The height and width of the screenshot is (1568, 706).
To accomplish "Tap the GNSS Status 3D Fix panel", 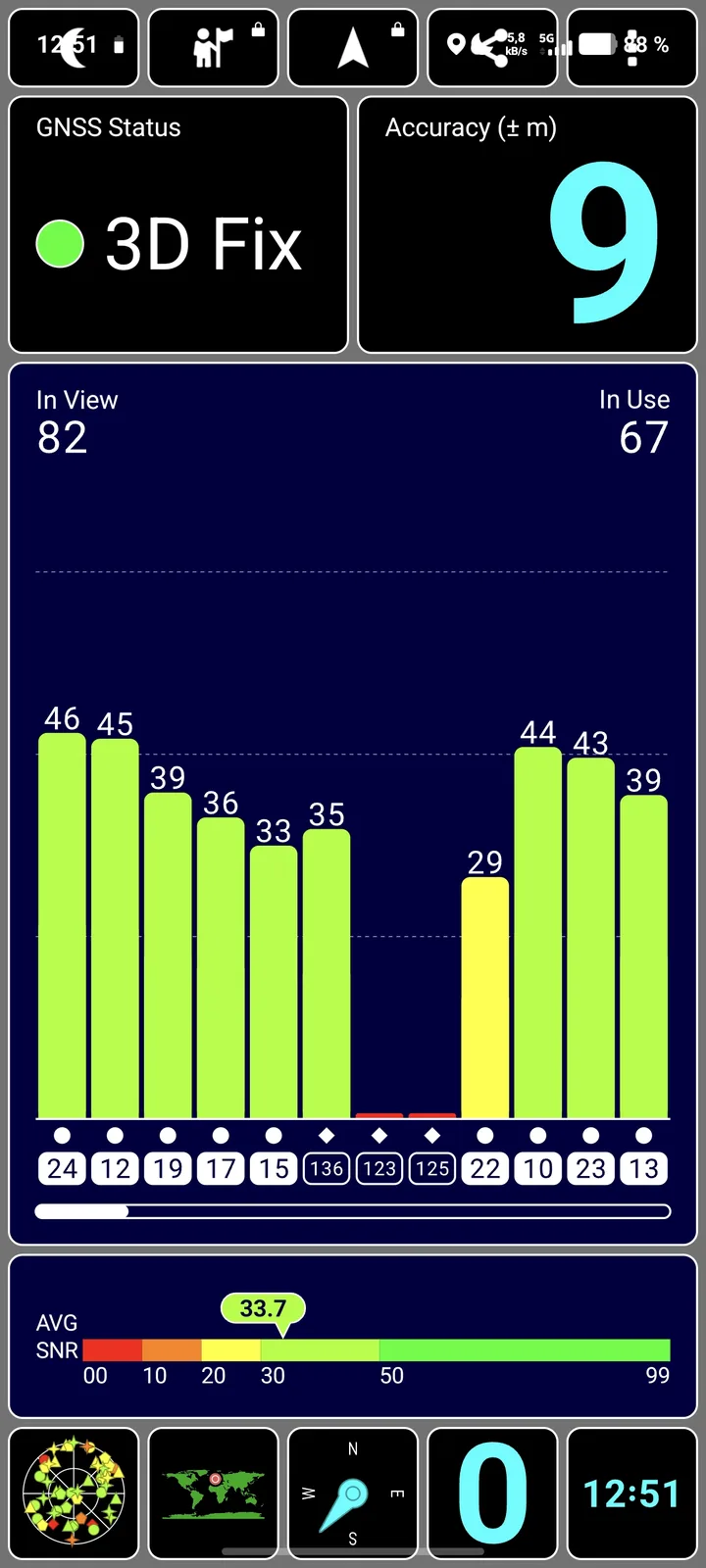I will [178, 224].
